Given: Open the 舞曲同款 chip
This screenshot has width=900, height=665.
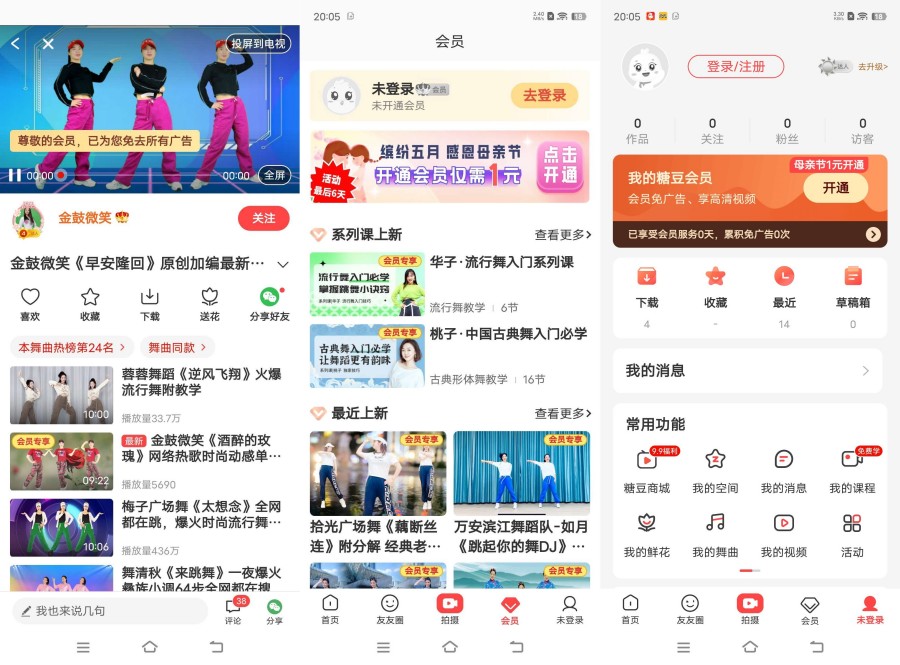Looking at the screenshot, I should tap(177, 347).
